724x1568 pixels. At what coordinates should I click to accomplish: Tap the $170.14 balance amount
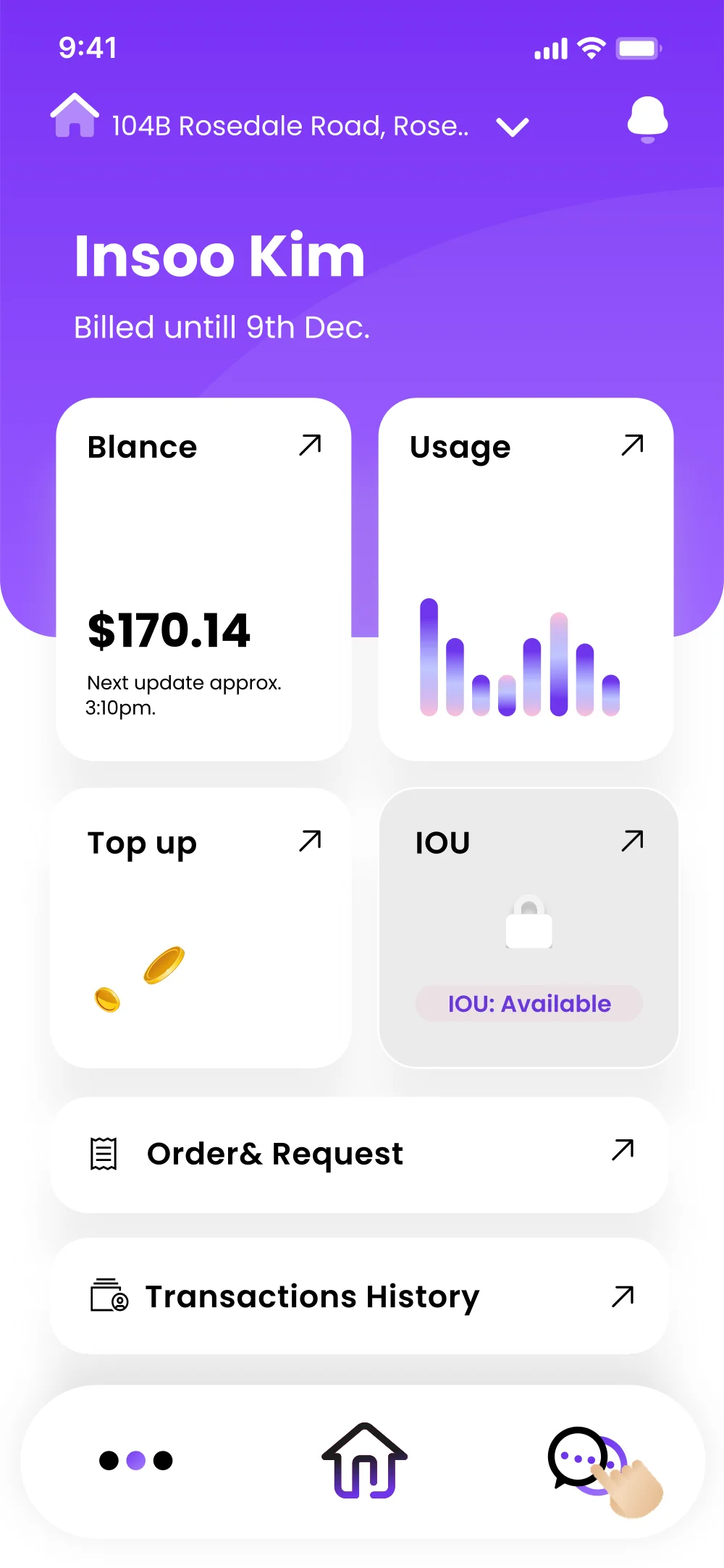tap(169, 630)
